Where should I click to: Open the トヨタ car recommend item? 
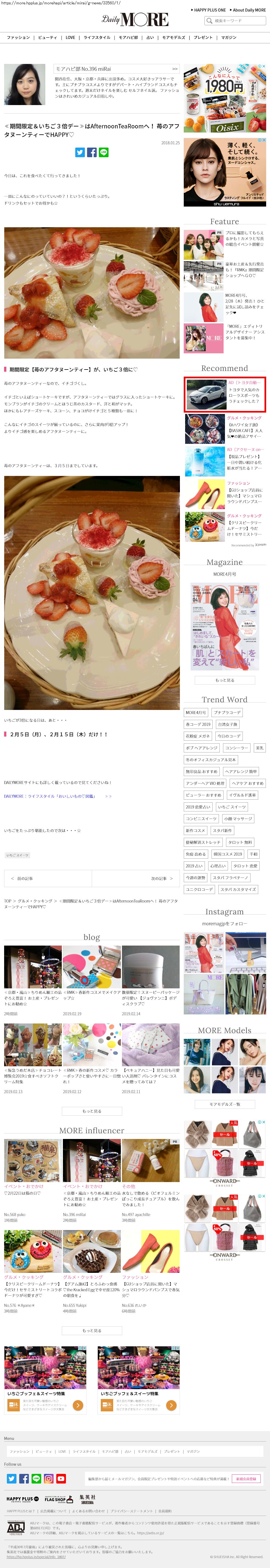point(224,394)
